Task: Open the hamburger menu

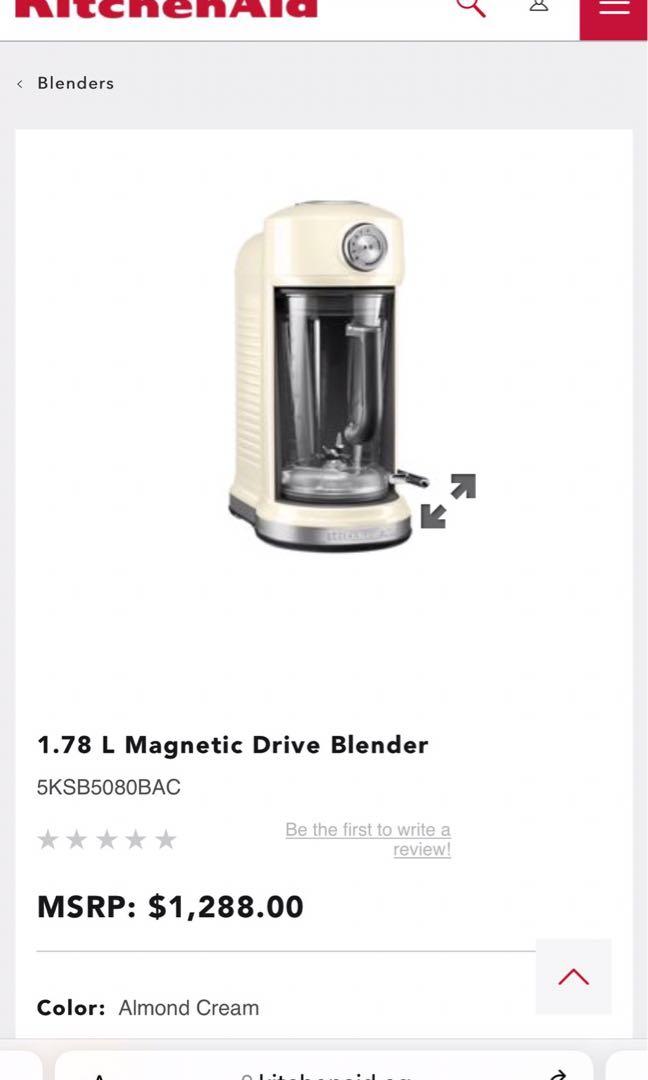Action: point(613,10)
